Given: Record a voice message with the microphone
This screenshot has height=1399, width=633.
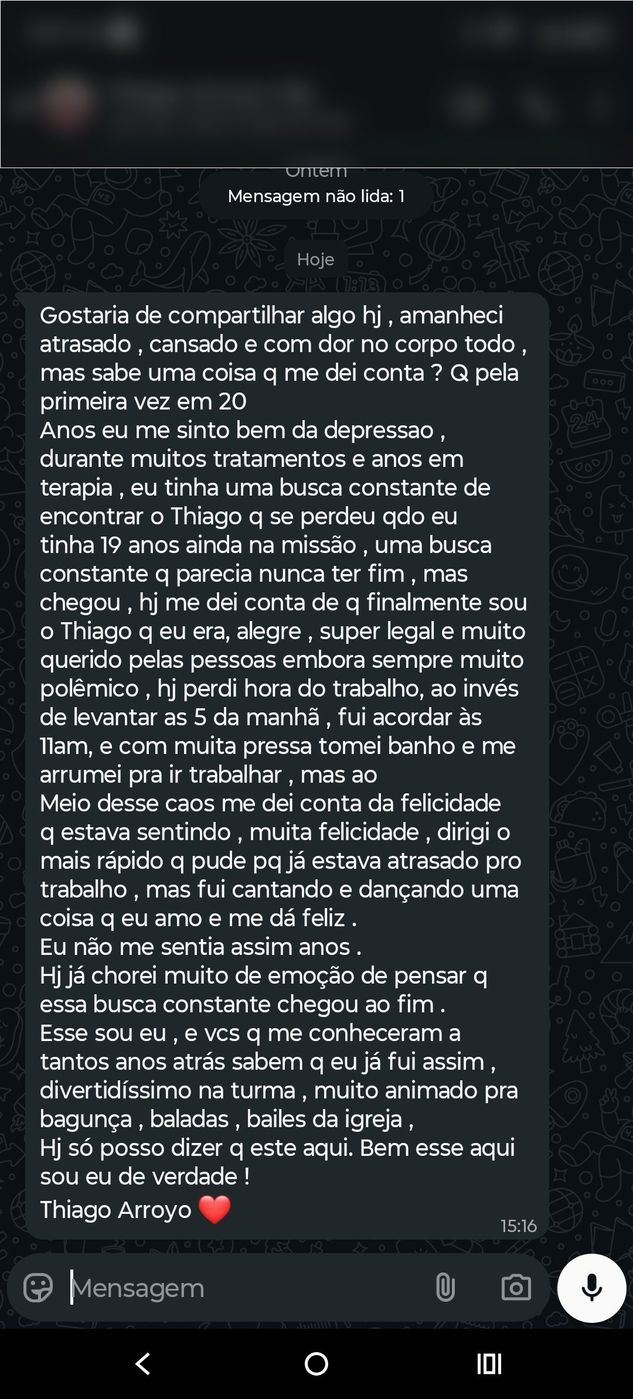Looking at the screenshot, I should tap(592, 1287).
